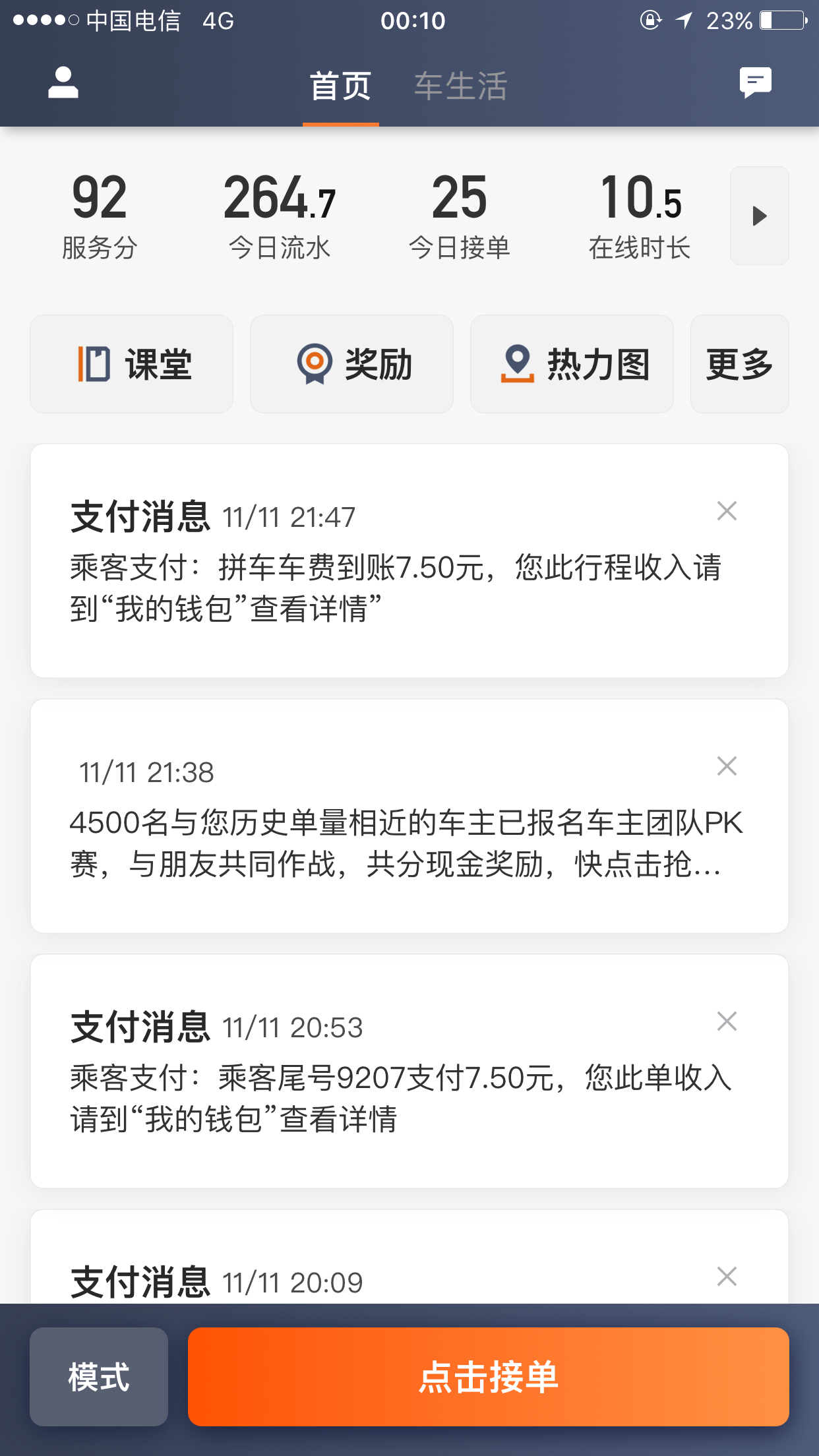Open the 模式 mode selector
This screenshot has width=819, height=1456.
click(x=98, y=1376)
